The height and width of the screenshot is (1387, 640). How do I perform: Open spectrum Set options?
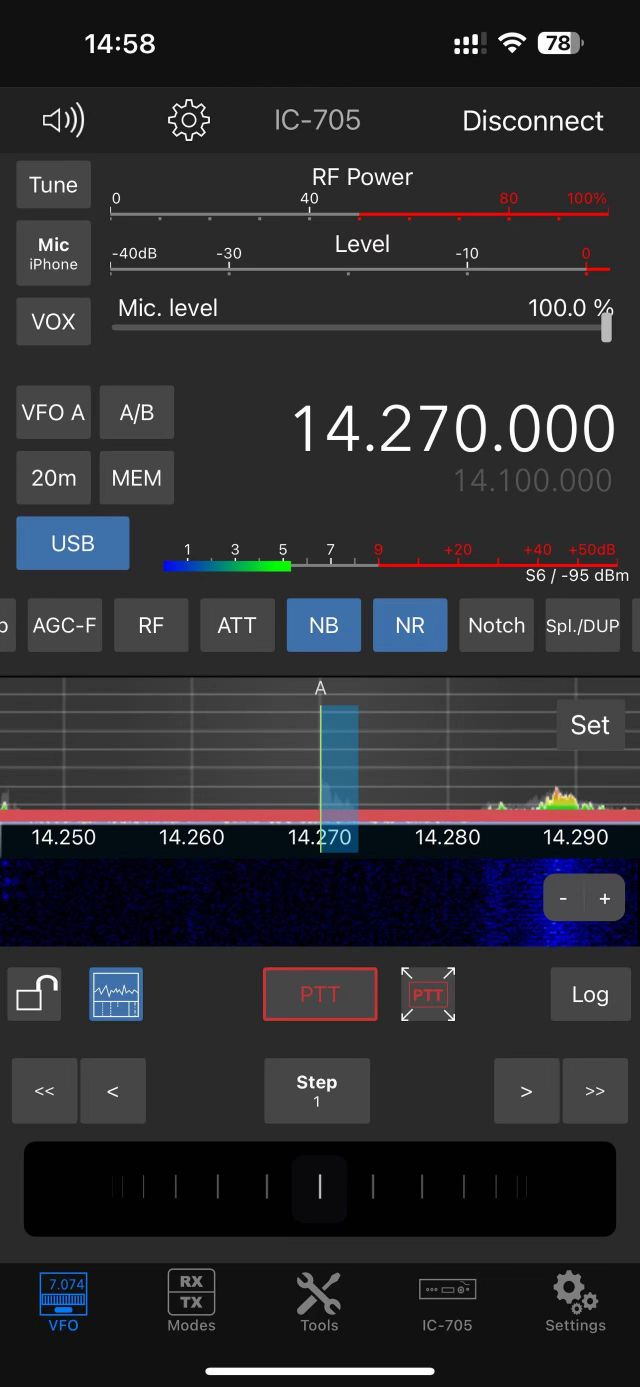click(590, 725)
